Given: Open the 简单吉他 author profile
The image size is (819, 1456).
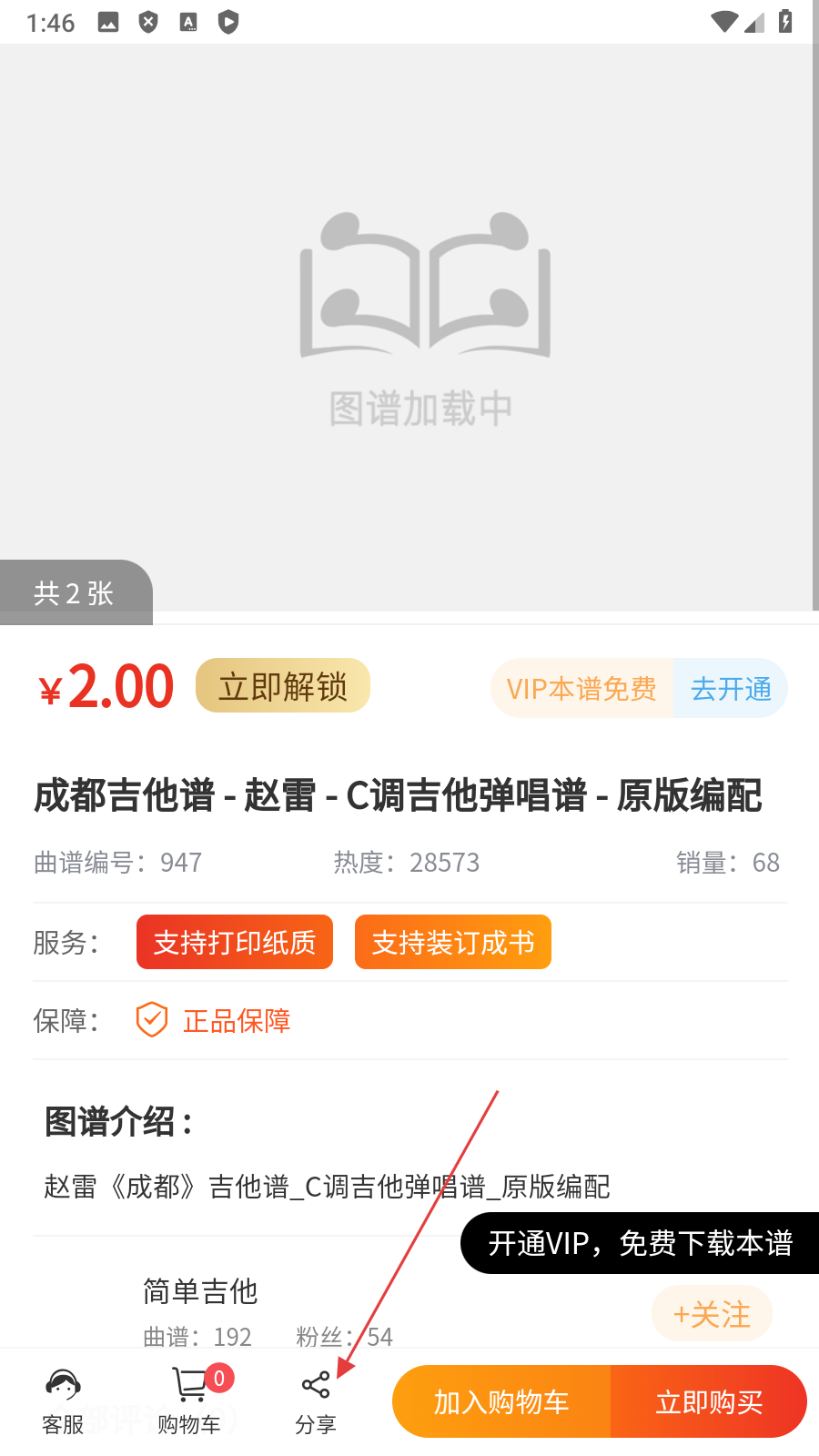Looking at the screenshot, I should 200,1291.
